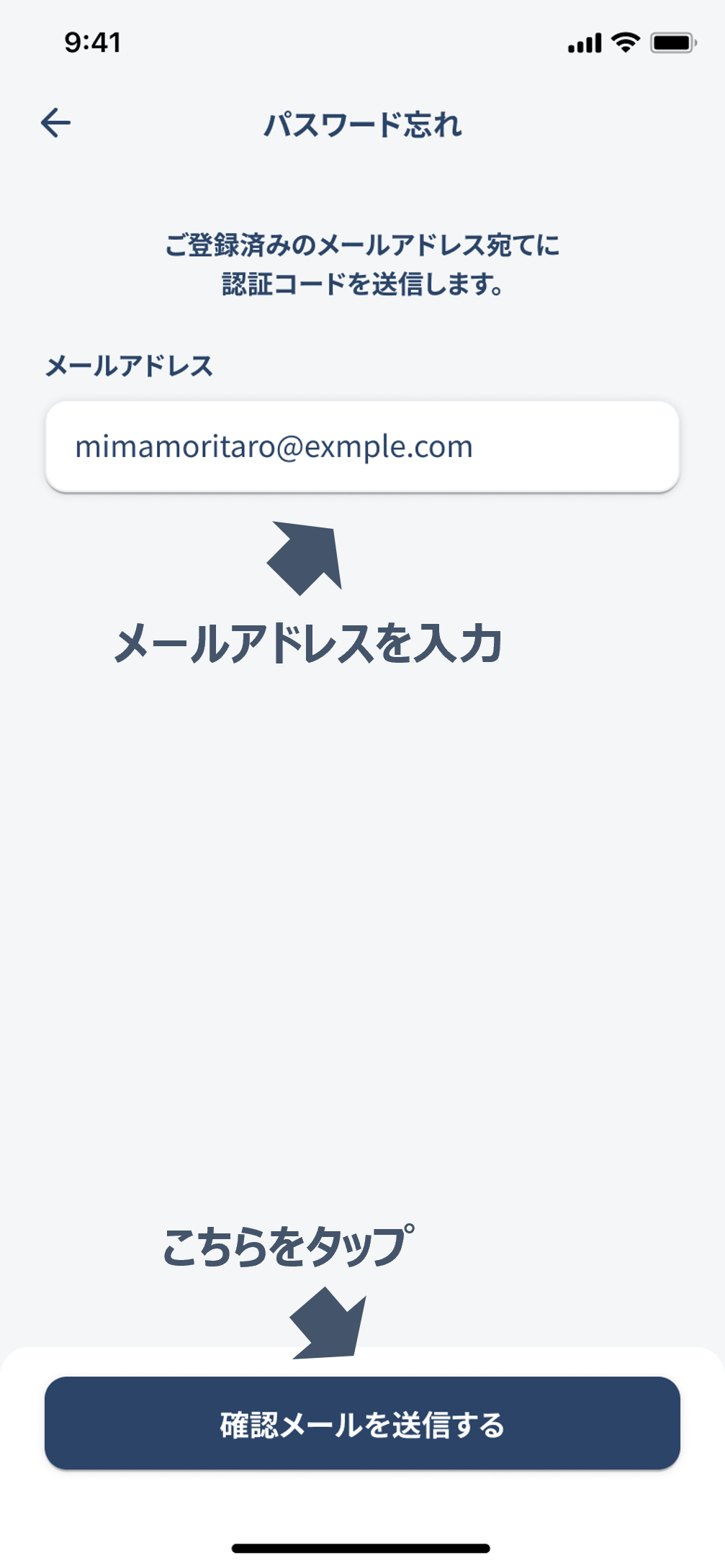Go back with the top-left arrow
Viewport: 725px width, 1568px height.
click(x=55, y=123)
